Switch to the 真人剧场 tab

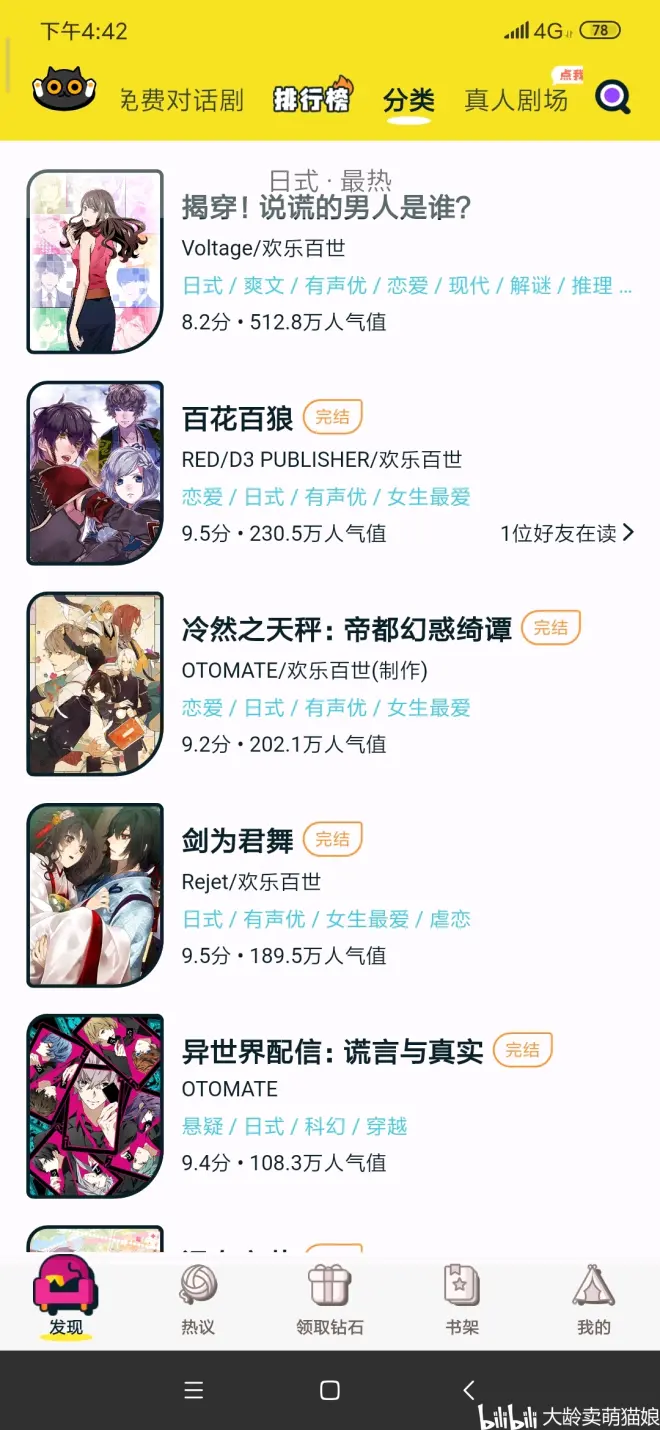point(516,100)
